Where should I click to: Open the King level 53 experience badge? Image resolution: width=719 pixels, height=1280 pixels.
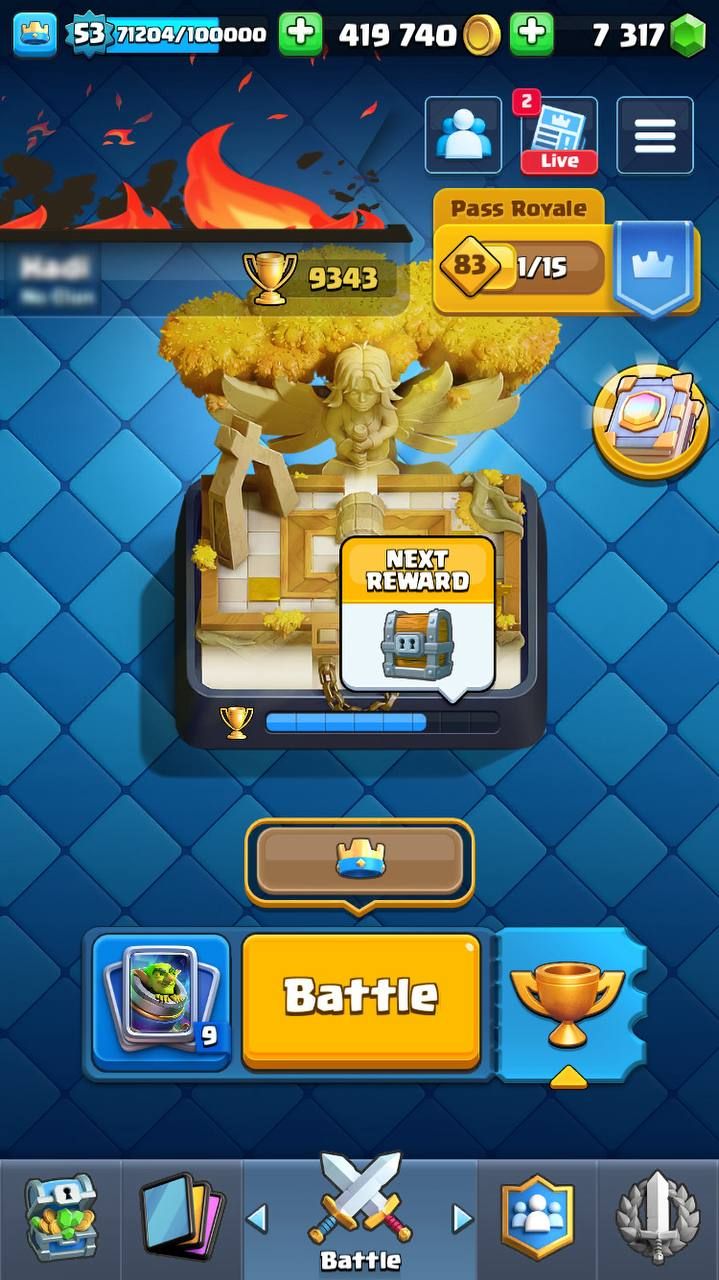[x=88, y=34]
